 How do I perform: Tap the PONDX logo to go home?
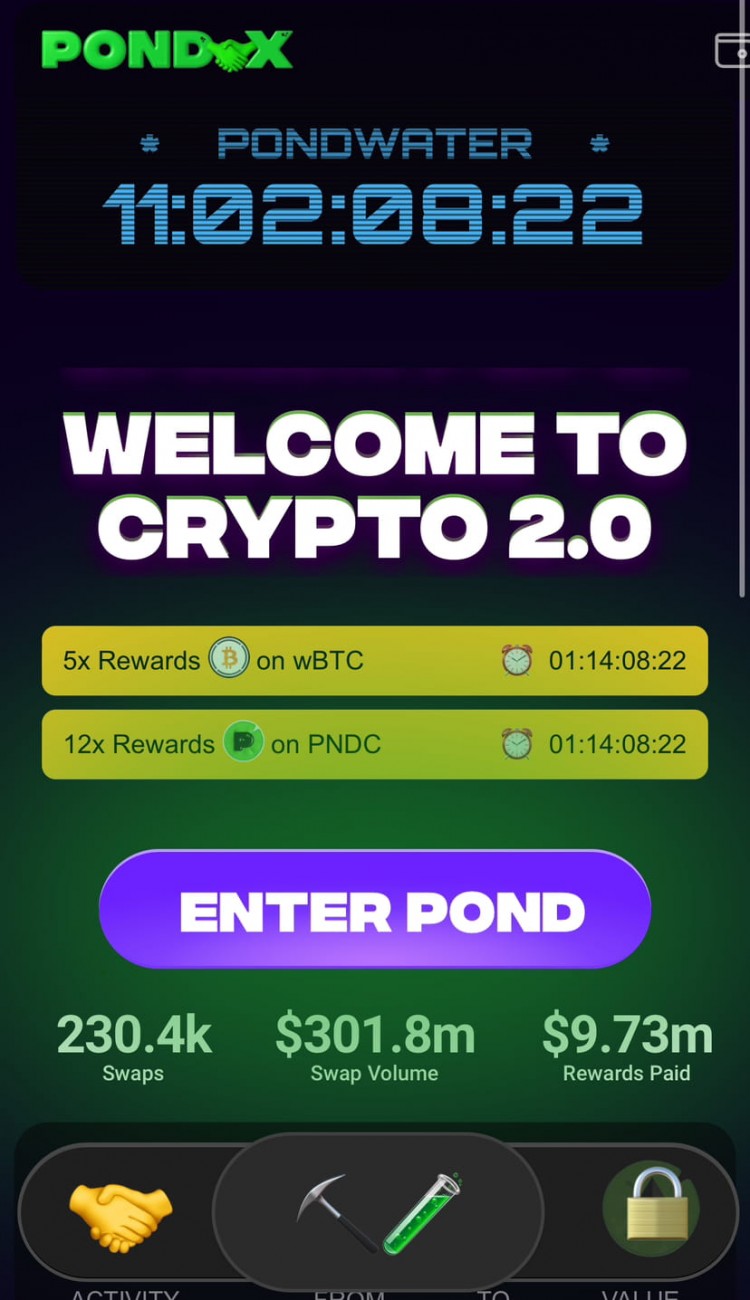tap(167, 50)
